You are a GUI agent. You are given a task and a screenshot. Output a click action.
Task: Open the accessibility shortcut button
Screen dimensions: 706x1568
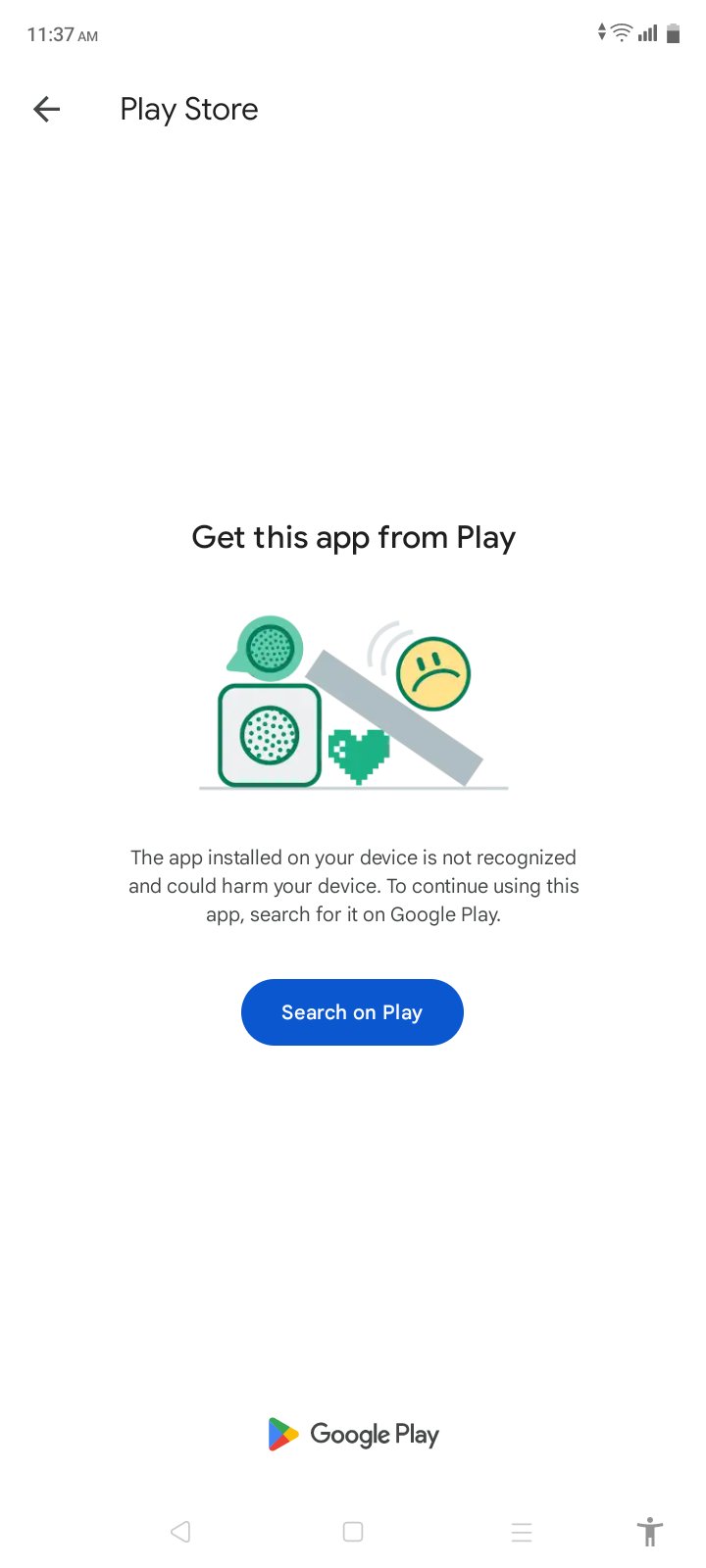point(649,1531)
